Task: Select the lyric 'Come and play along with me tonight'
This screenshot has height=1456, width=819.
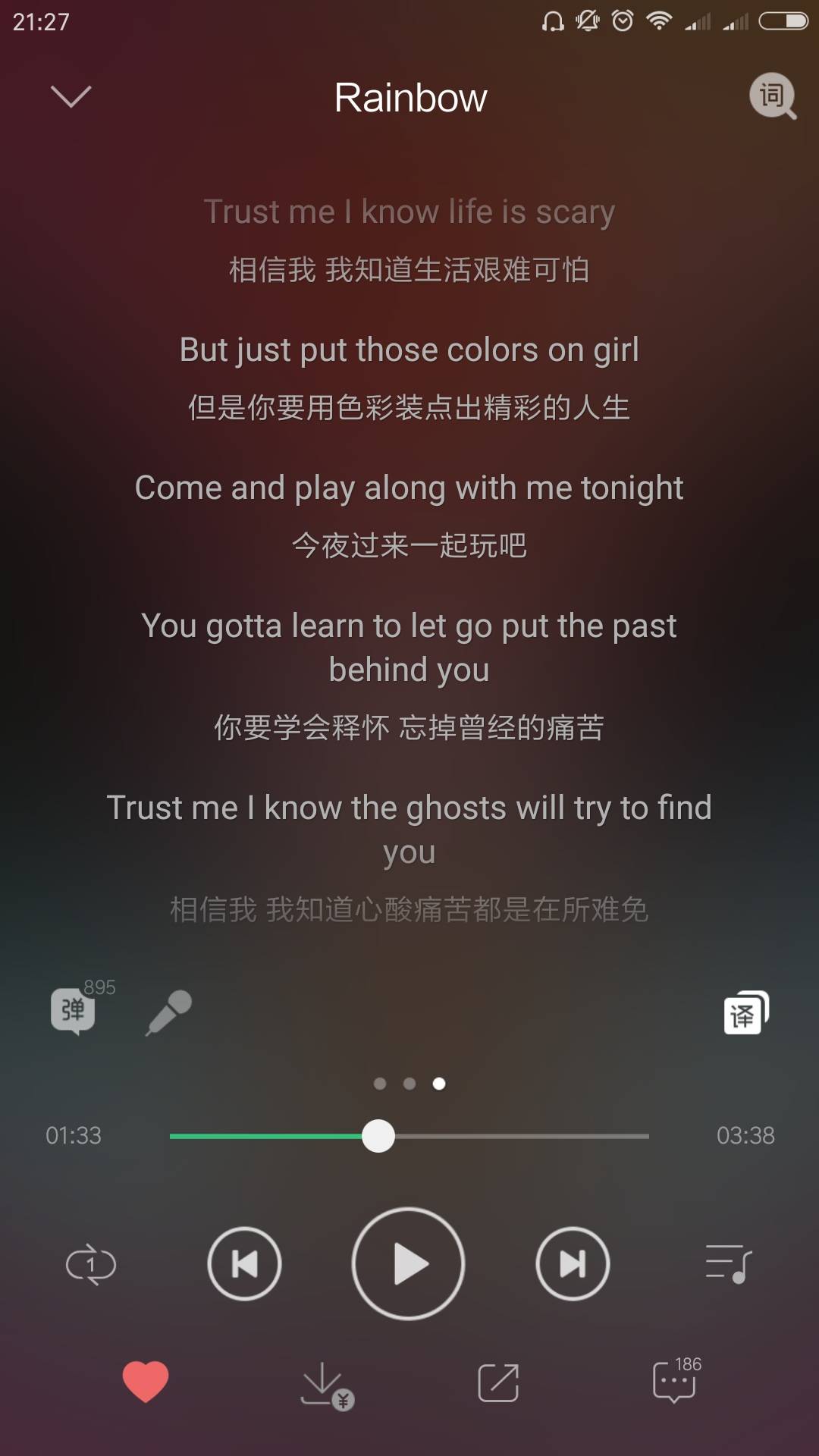Action: (x=409, y=488)
